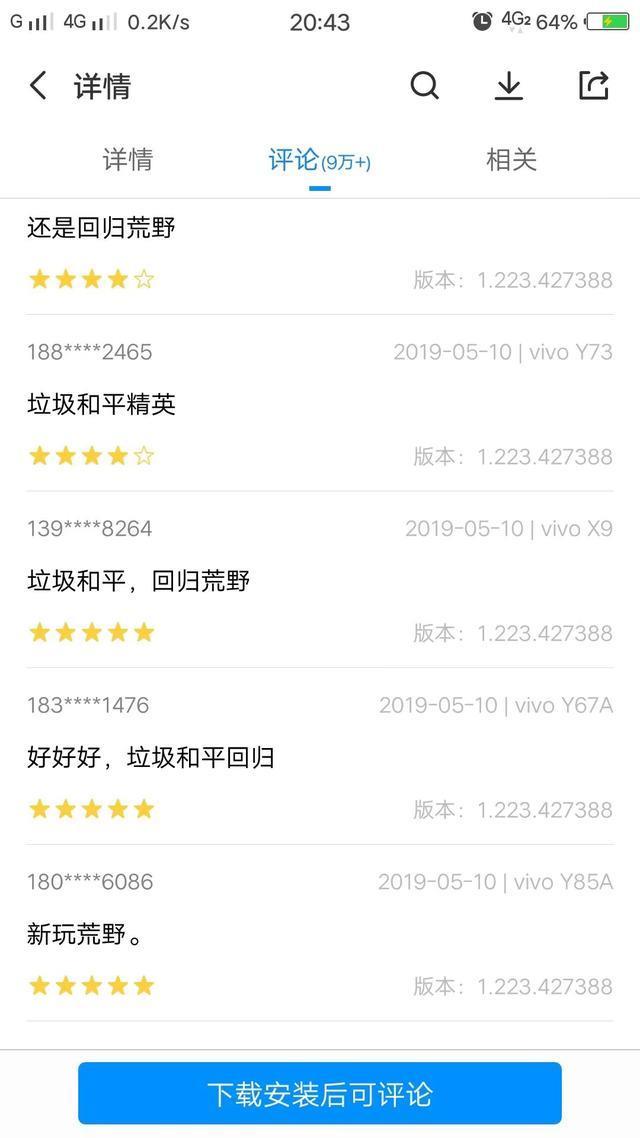Viewport: 640px width, 1138px height.
Task: Share this app page
Action: pyautogui.click(x=594, y=86)
